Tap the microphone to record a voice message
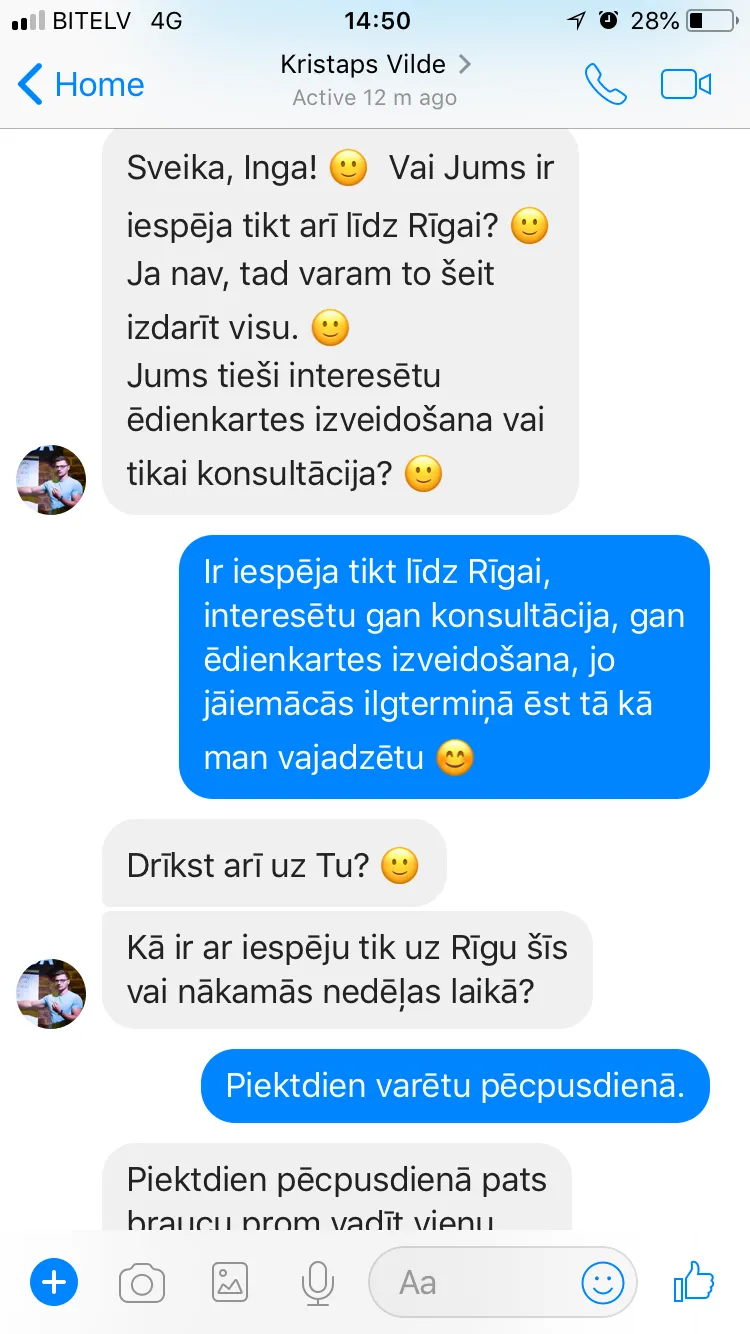Image resolution: width=750 pixels, height=1334 pixels. click(x=318, y=1282)
